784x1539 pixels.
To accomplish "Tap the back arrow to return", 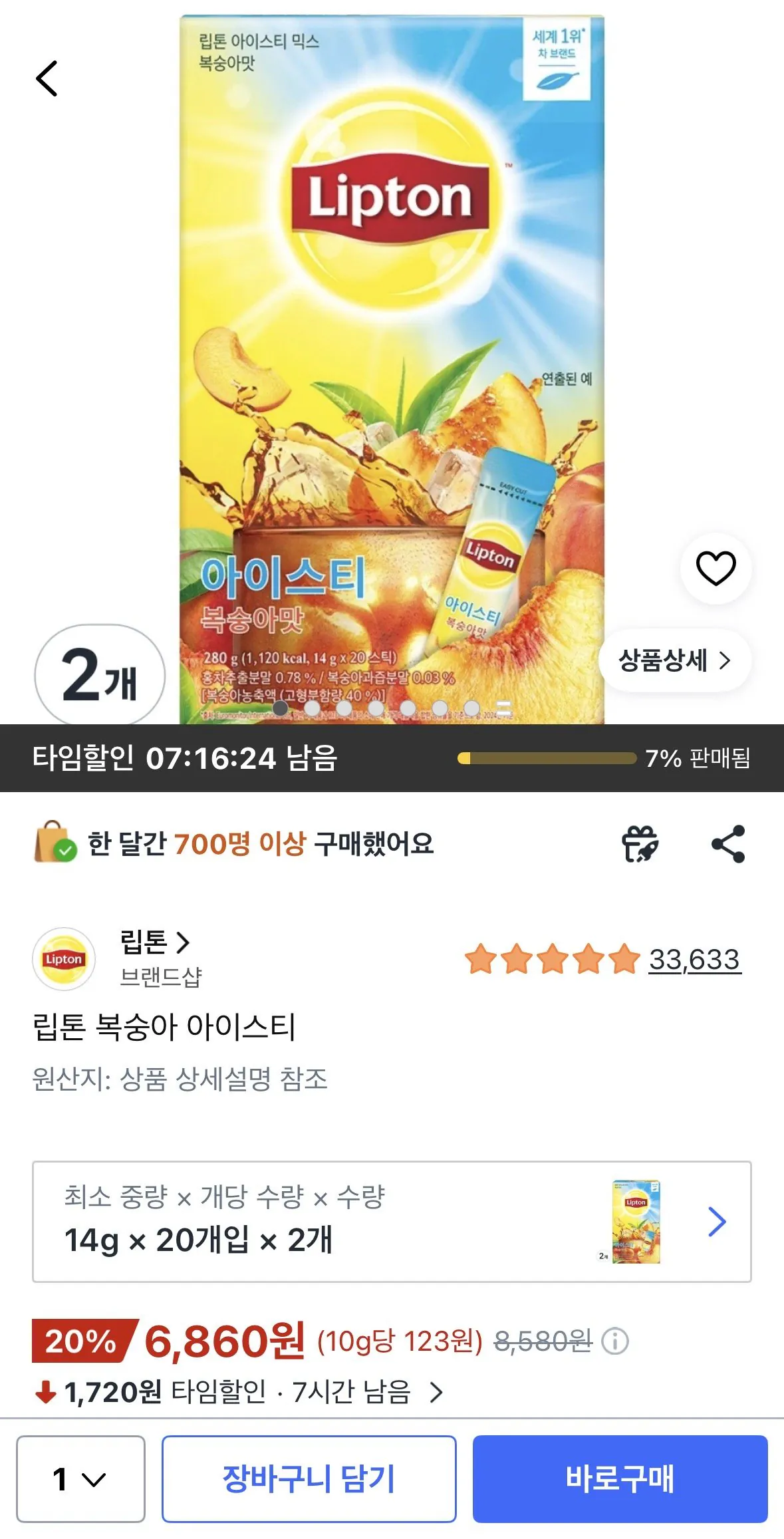I will (47, 78).
